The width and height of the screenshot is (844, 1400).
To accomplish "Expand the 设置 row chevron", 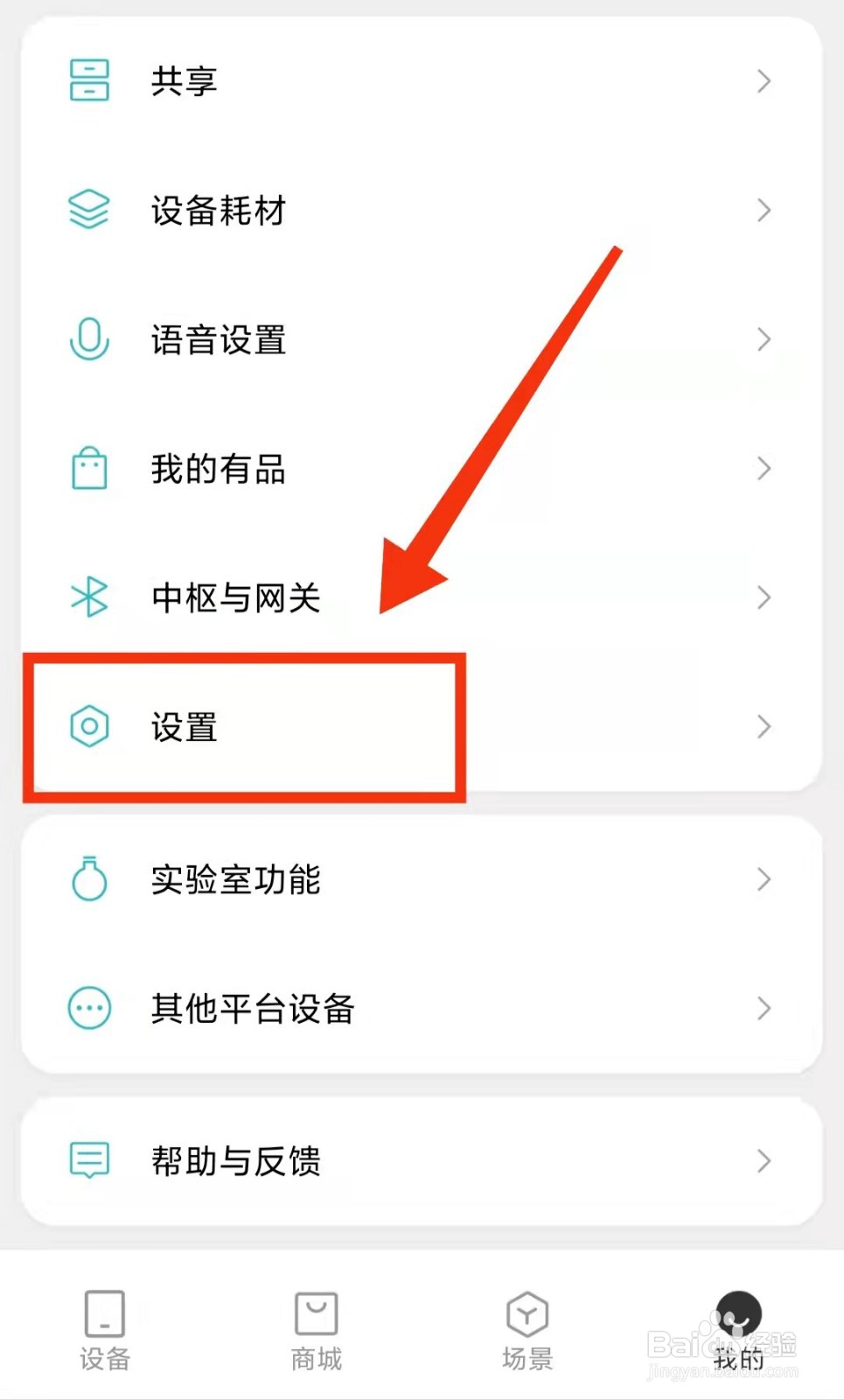I will click(763, 727).
